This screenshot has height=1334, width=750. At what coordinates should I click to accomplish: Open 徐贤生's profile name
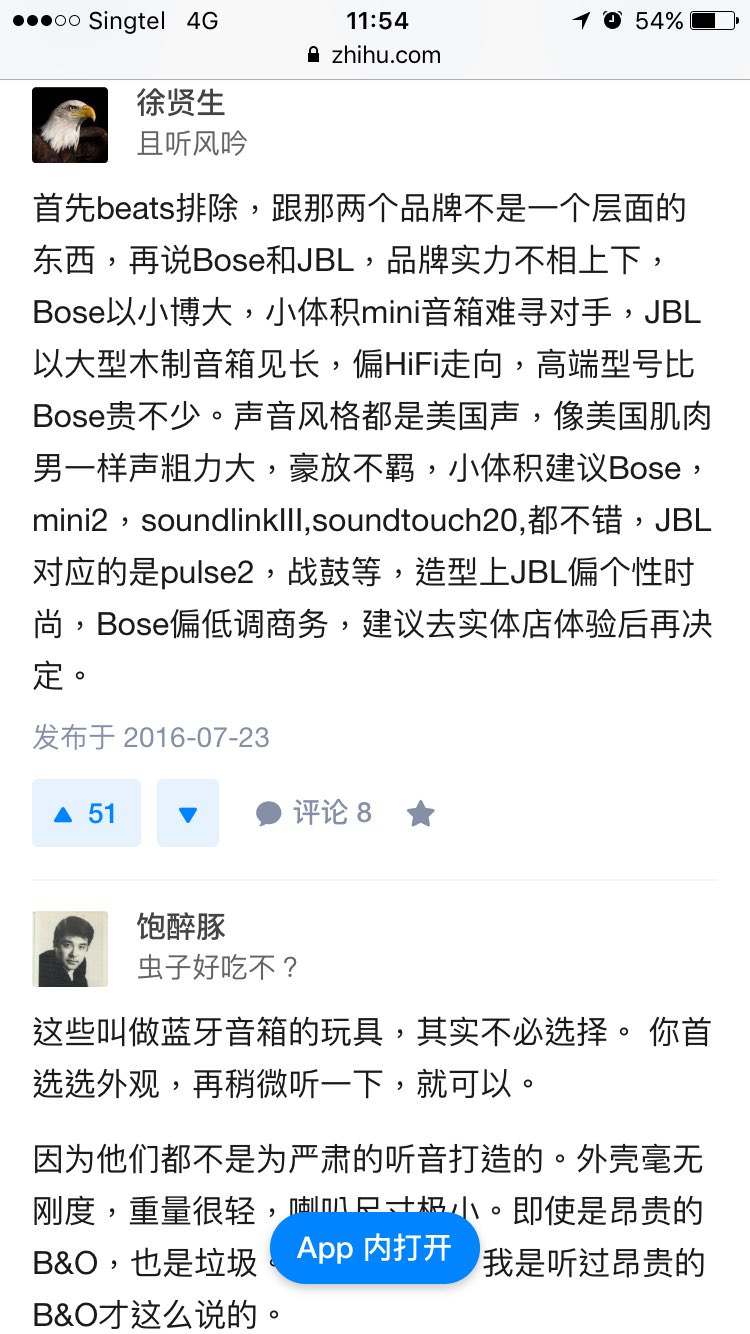tap(181, 102)
